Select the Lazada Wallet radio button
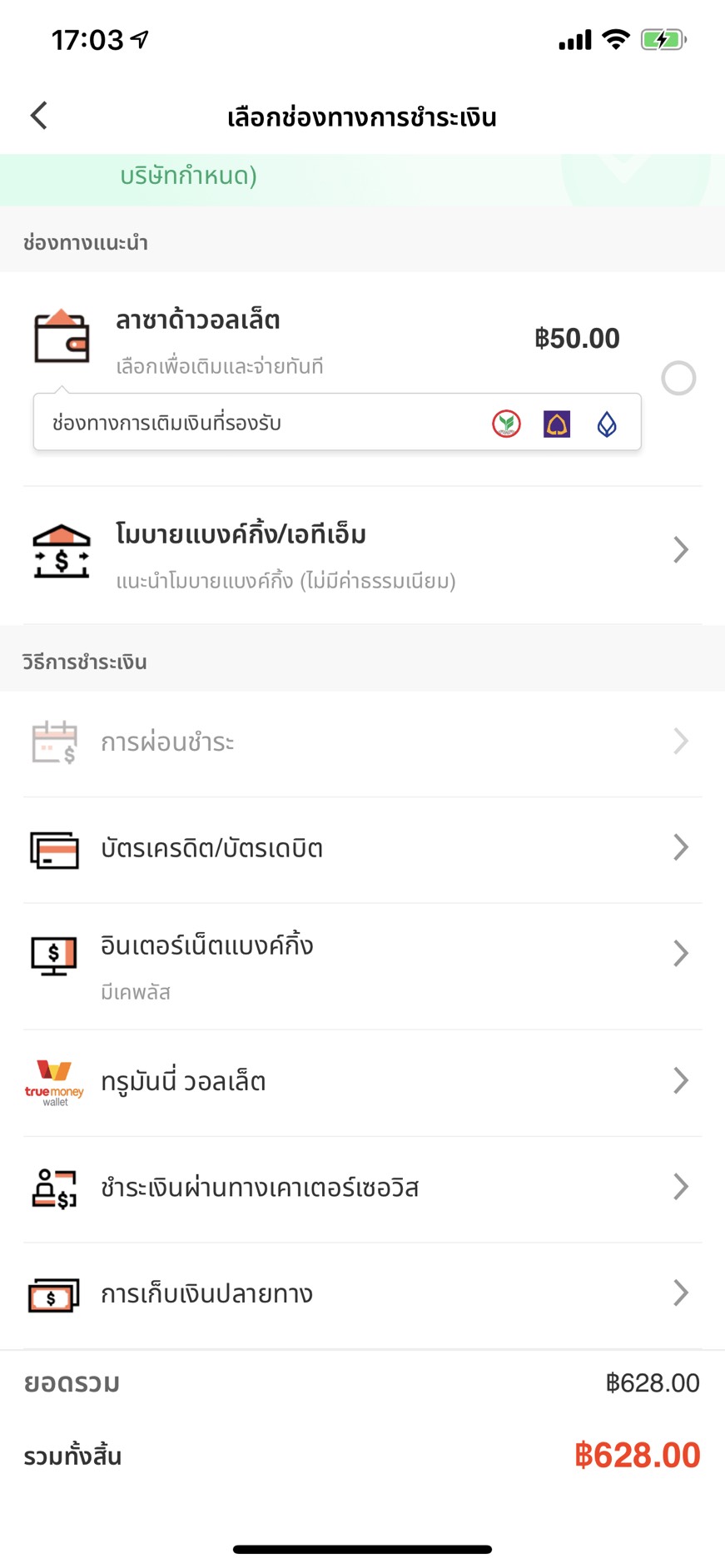 click(678, 378)
